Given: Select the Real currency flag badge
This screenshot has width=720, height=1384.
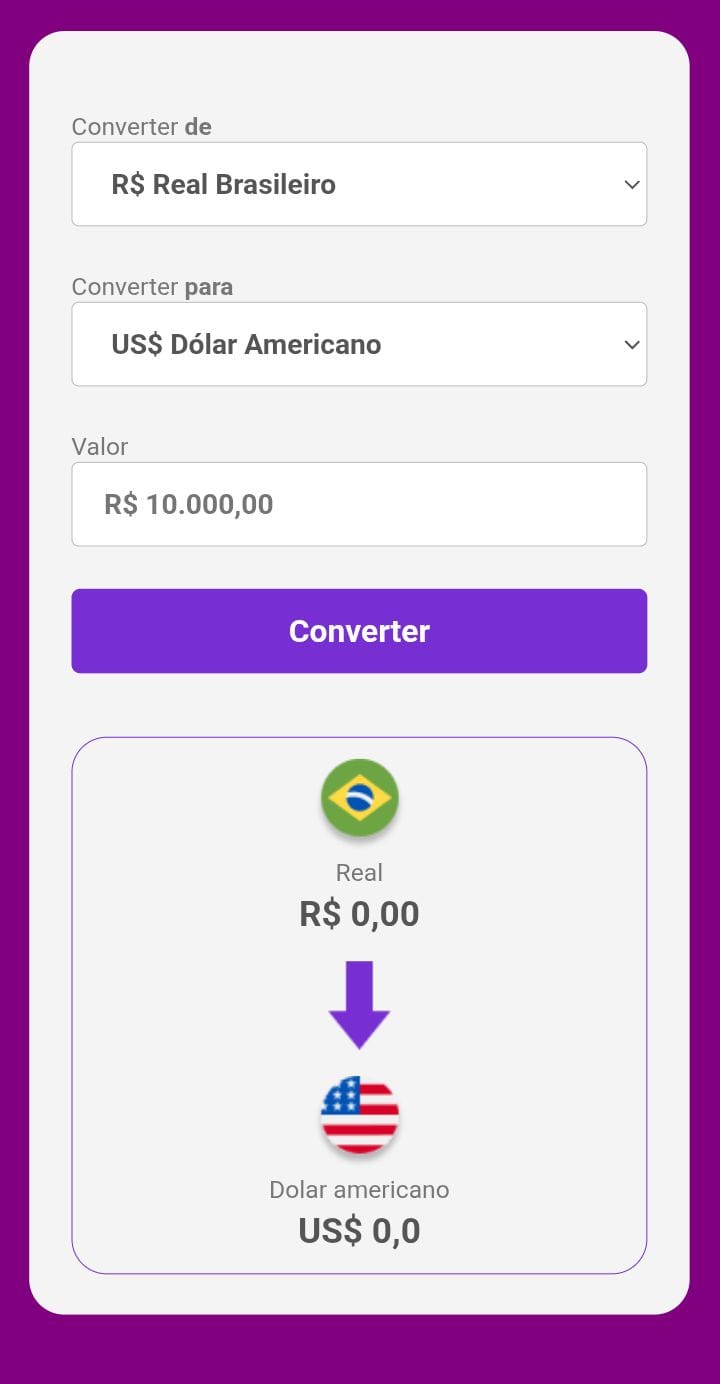Looking at the screenshot, I should pyautogui.click(x=359, y=798).
